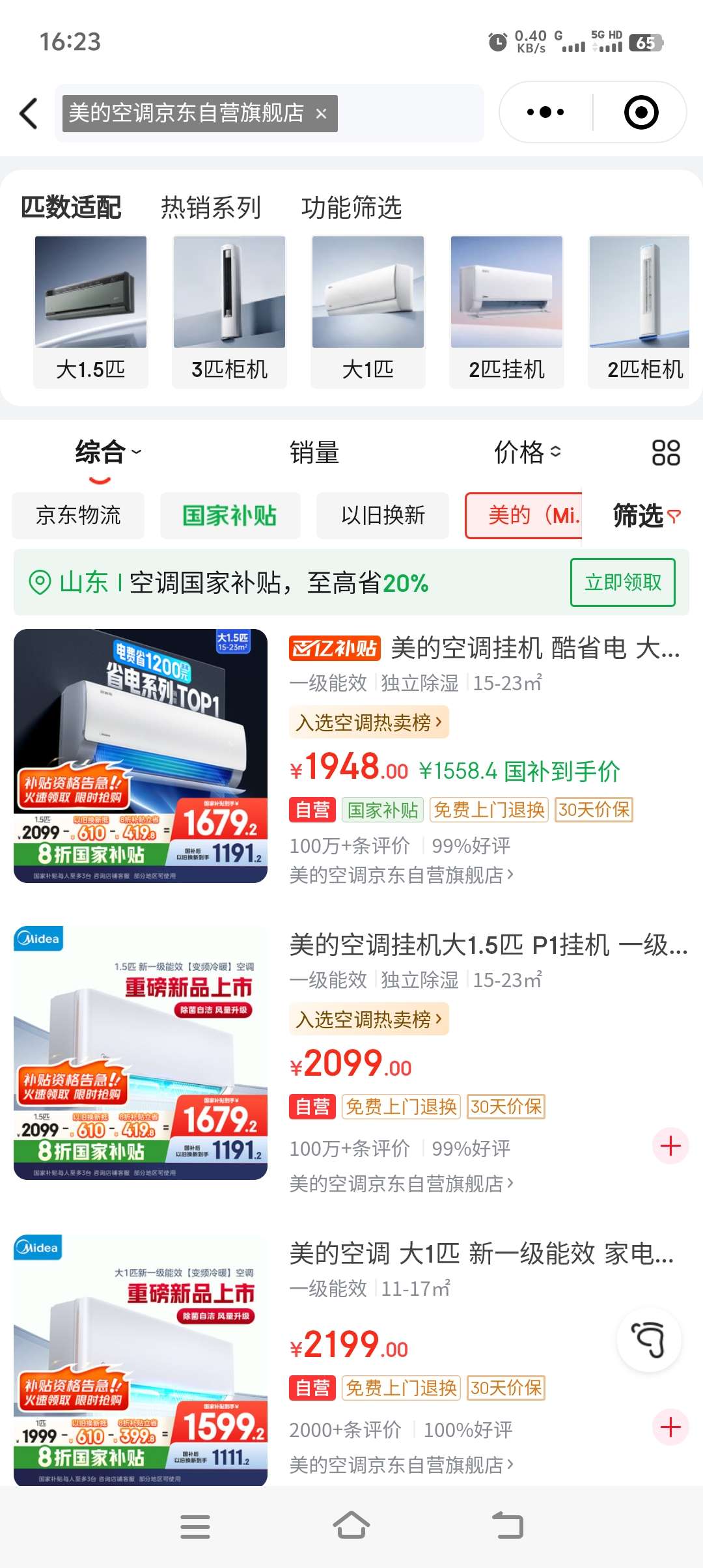Claim the subsidy with 立即领取
The width and height of the screenshot is (703, 1568).
622,582
